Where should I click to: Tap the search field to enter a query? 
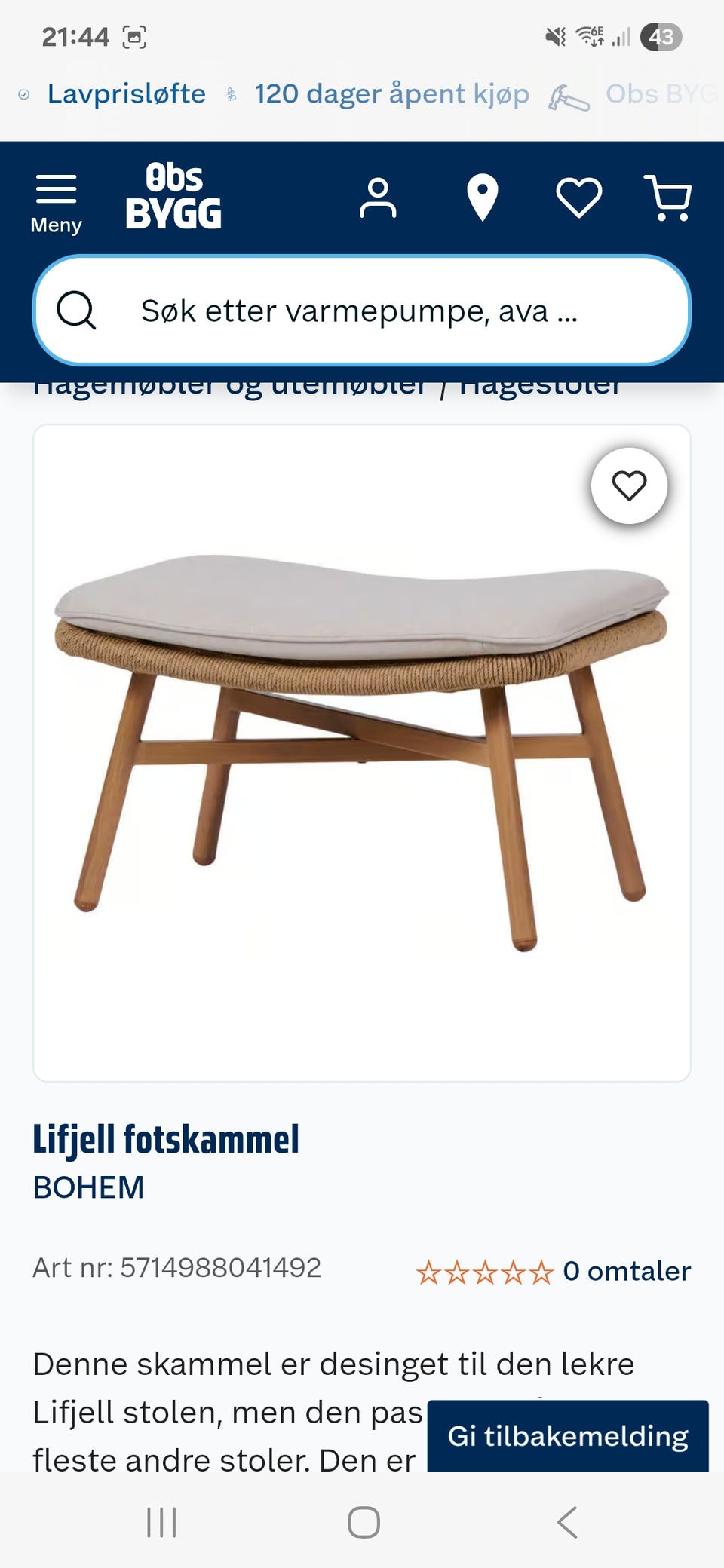[x=362, y=311]
